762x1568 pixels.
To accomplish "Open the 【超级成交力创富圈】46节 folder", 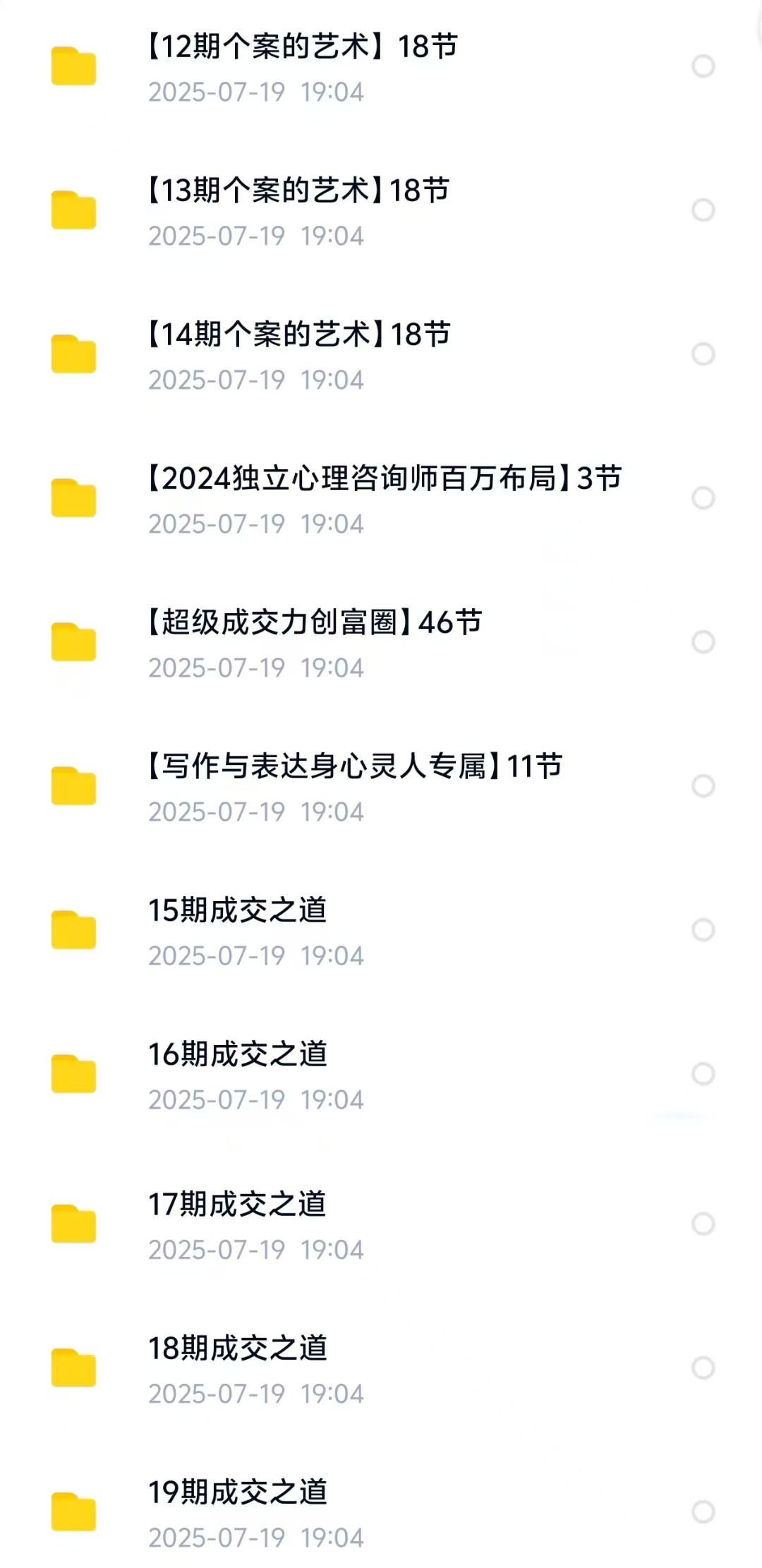I will pyautogui.click(x=314, y=623).
